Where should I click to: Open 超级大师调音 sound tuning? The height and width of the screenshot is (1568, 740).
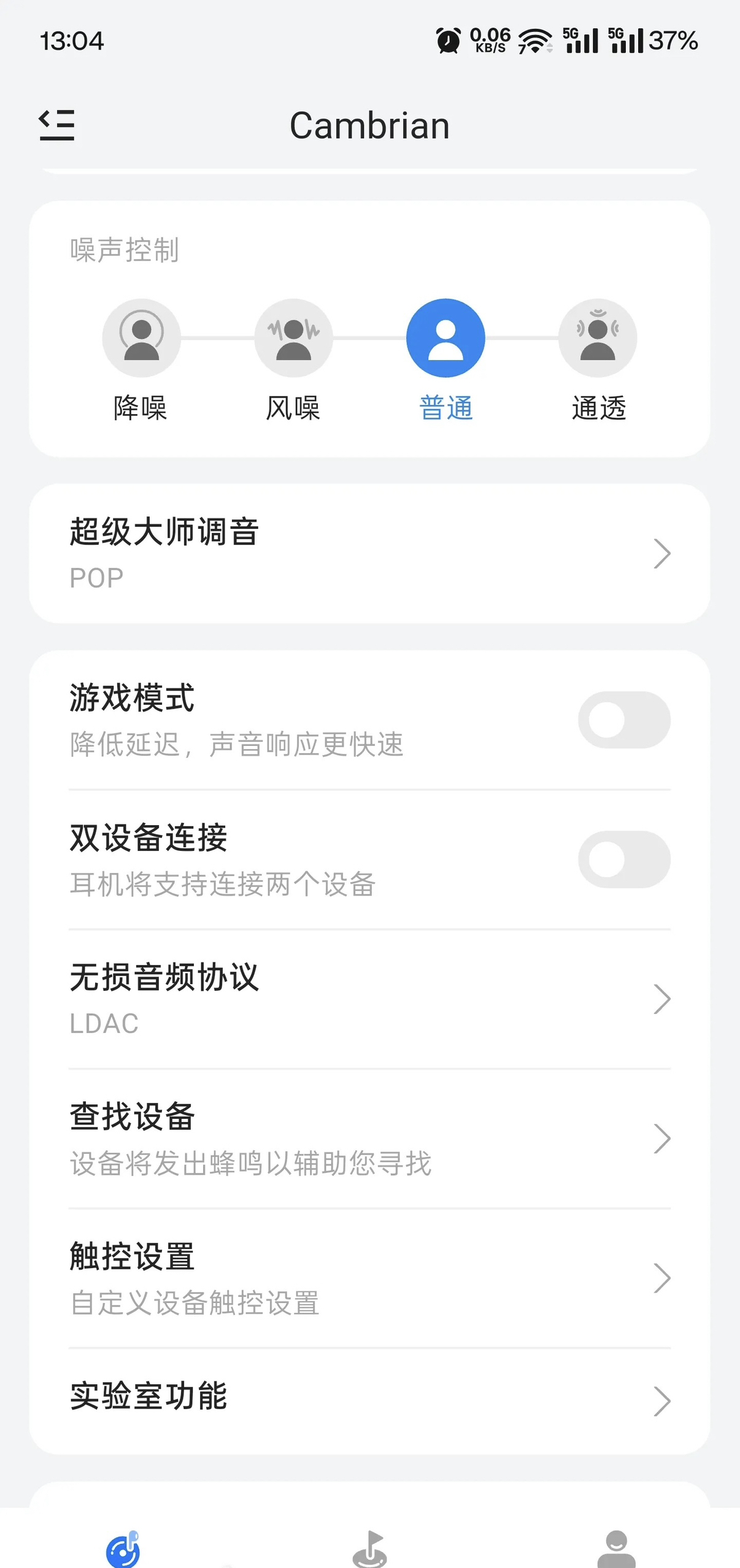click(369, 553)
